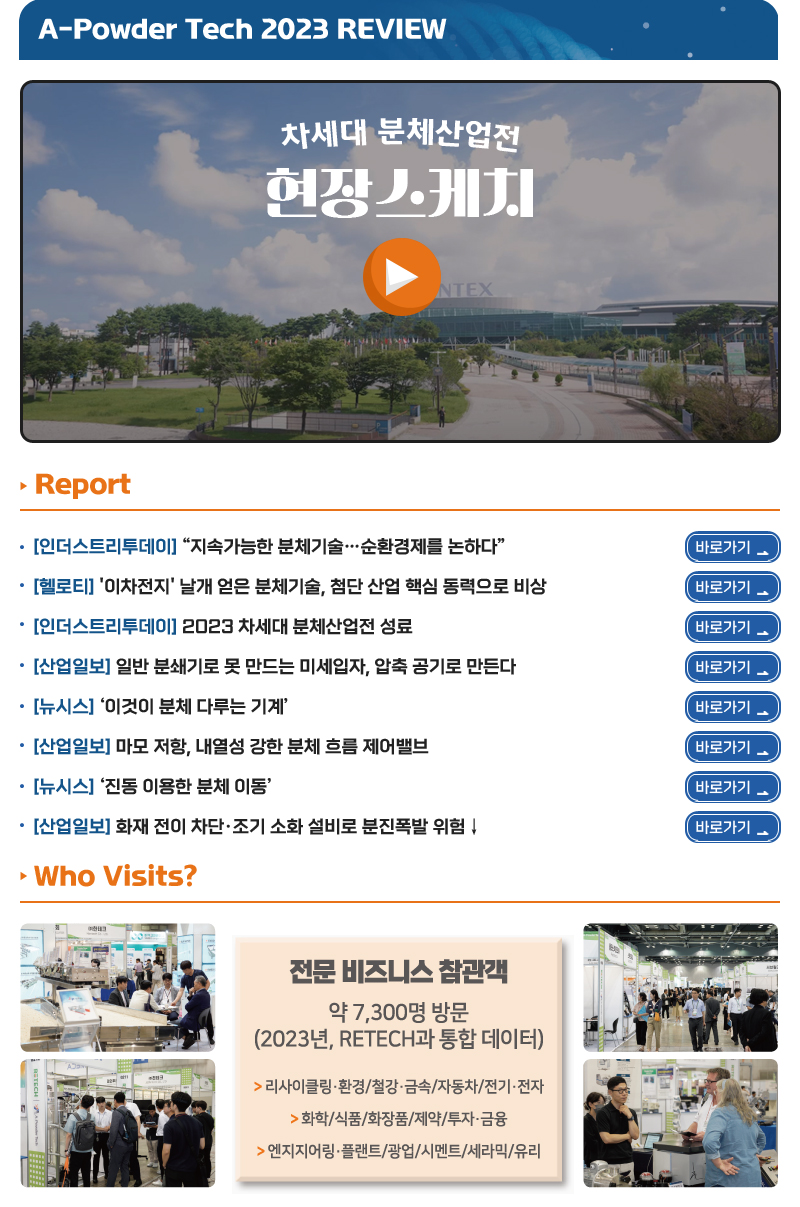Screen dimensions: 800x1207
Task: Open 바로가기 for 헬로티 이차전지 article
Action: pyautogui.click(x=732, y=588)
